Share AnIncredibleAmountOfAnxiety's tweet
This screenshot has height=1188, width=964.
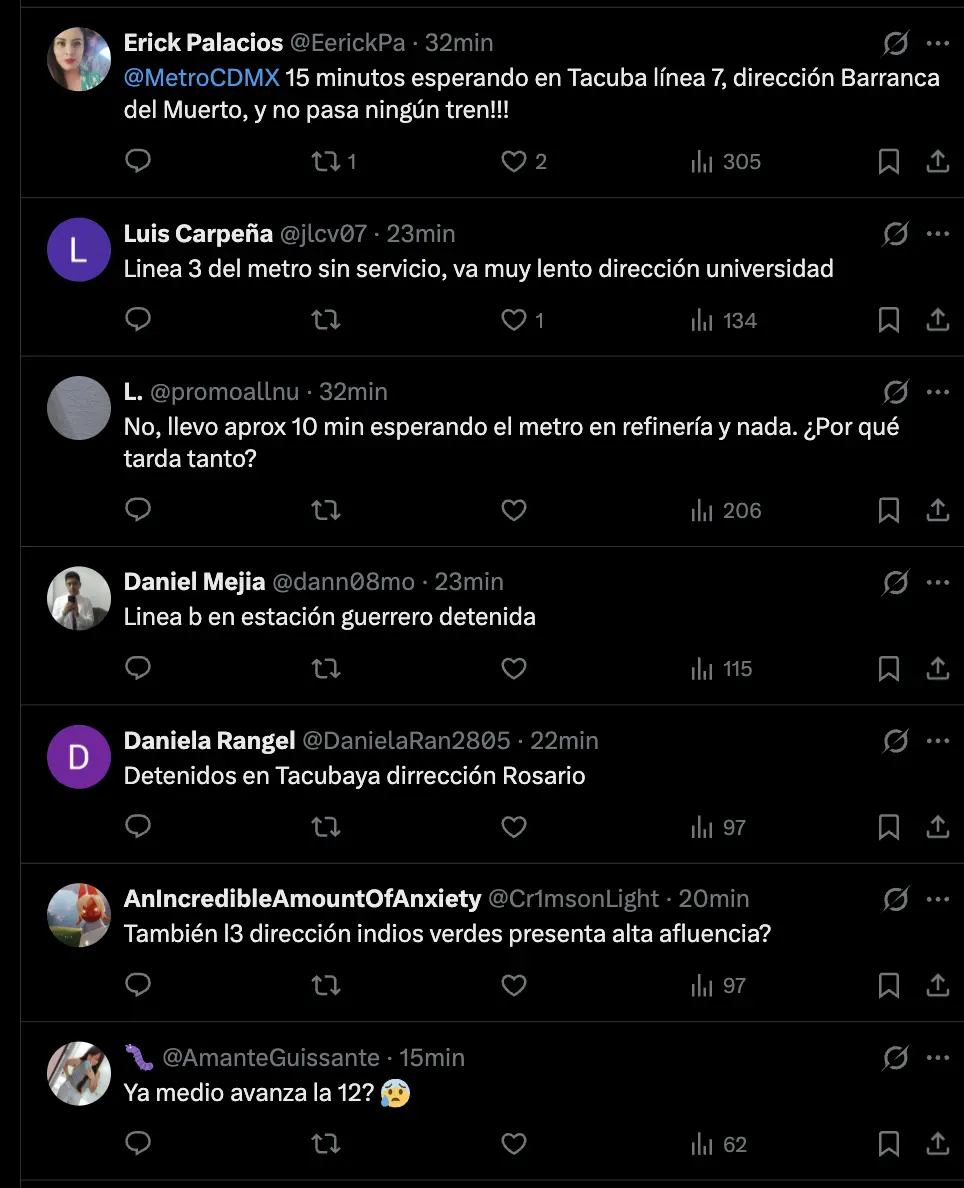coord(938,985)
